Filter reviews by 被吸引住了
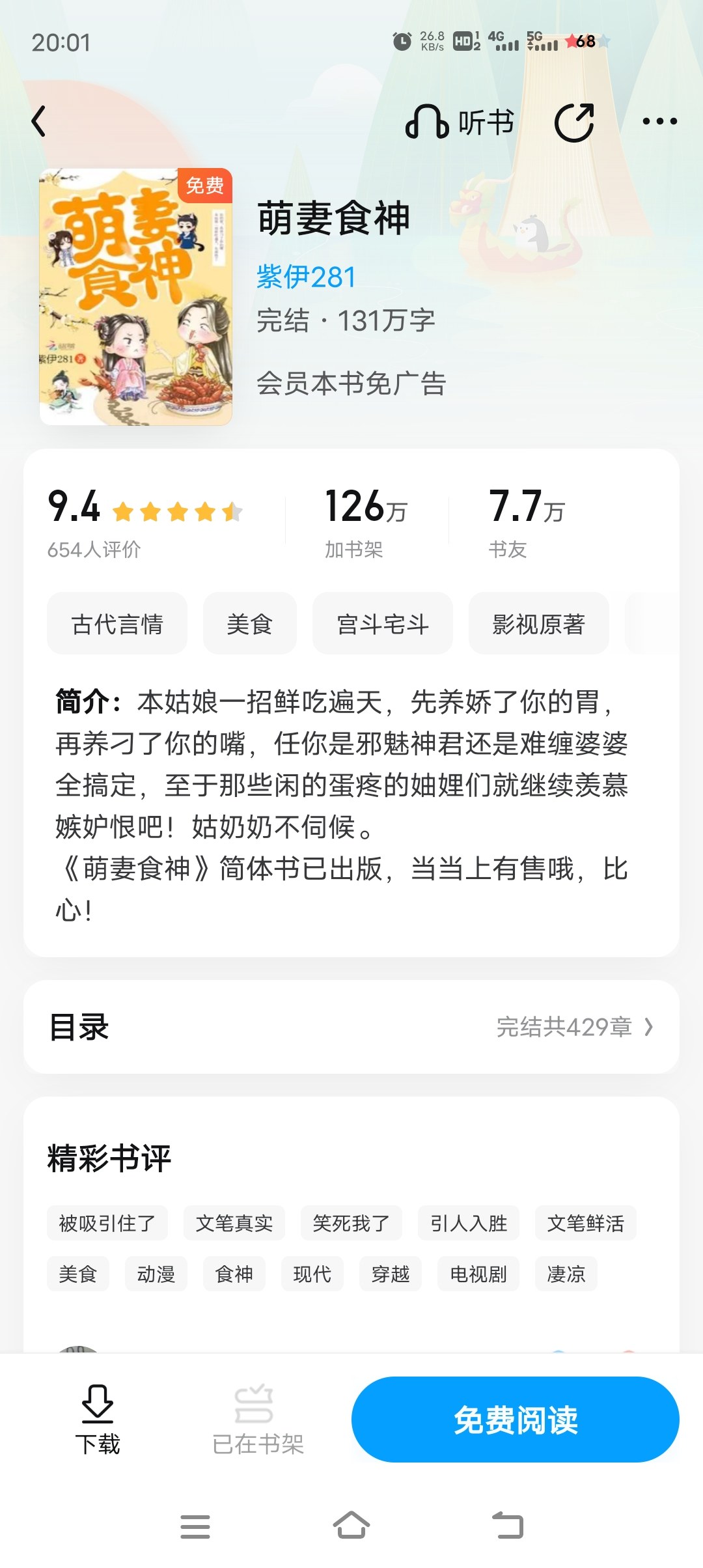Screen dimensions: 703x1568 click(107, 1223)
